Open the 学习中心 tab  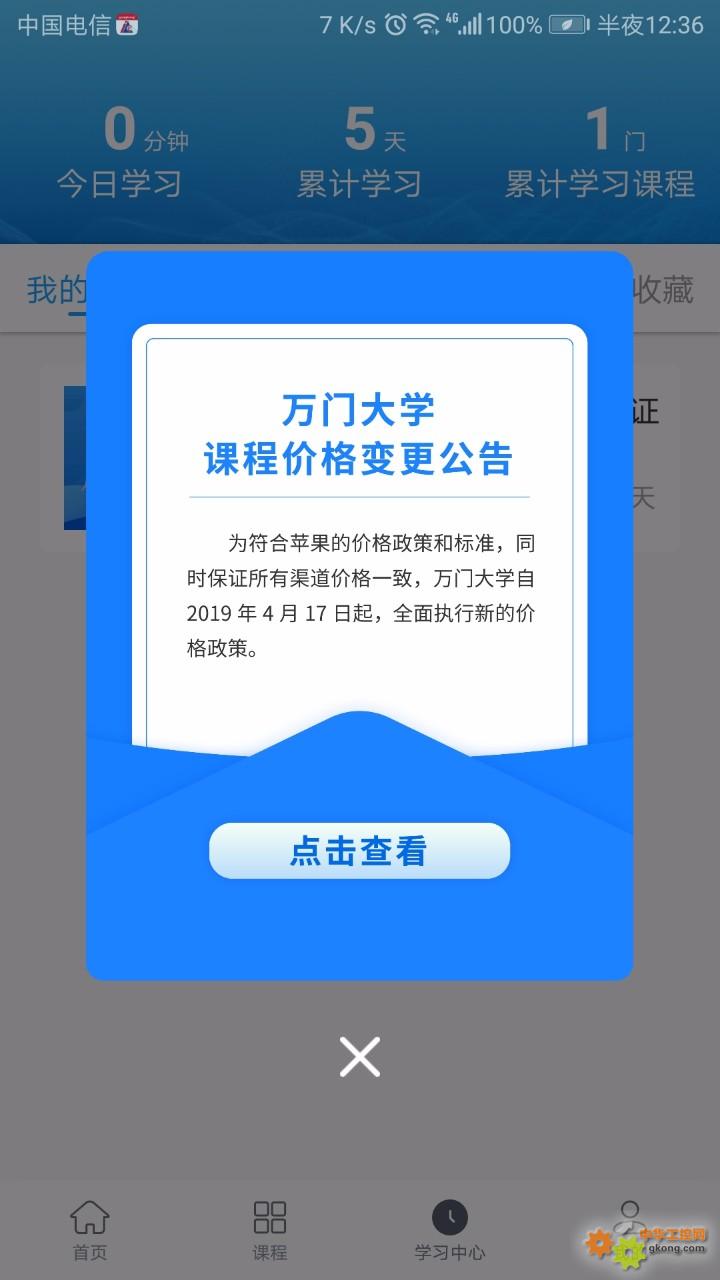(x=450, y=1231)
